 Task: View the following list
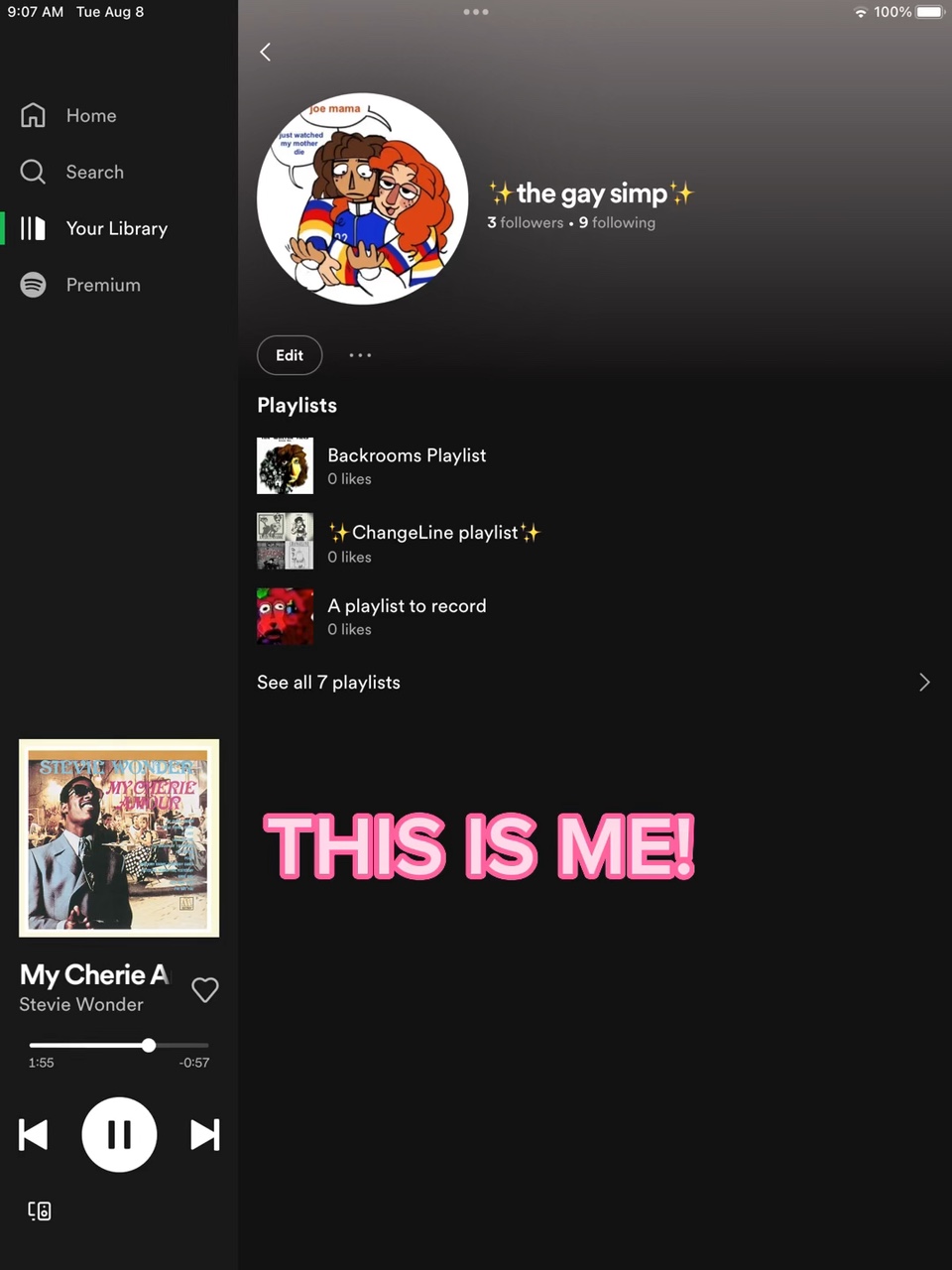click(618, 223)
